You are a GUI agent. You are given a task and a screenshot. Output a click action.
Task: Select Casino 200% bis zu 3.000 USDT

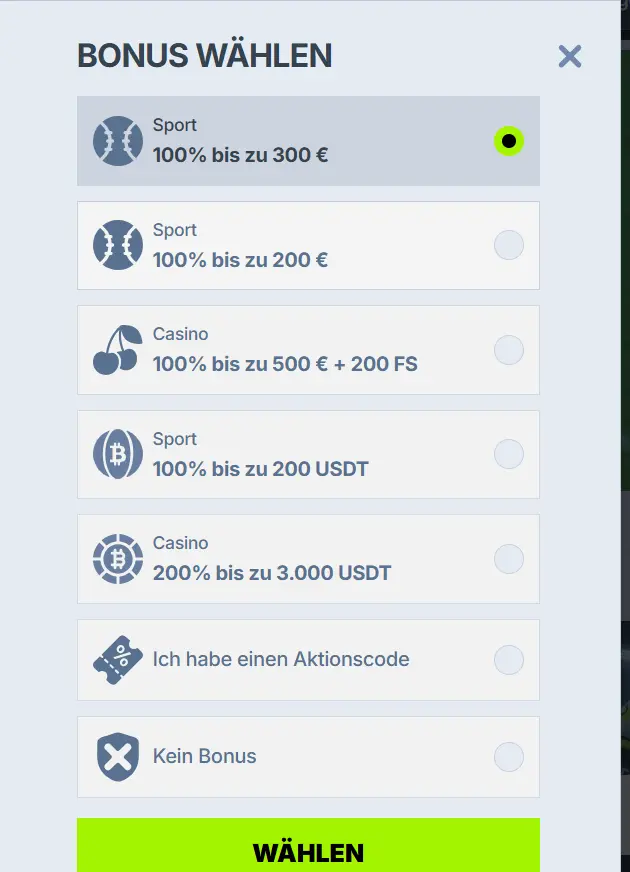click(508, 559)
